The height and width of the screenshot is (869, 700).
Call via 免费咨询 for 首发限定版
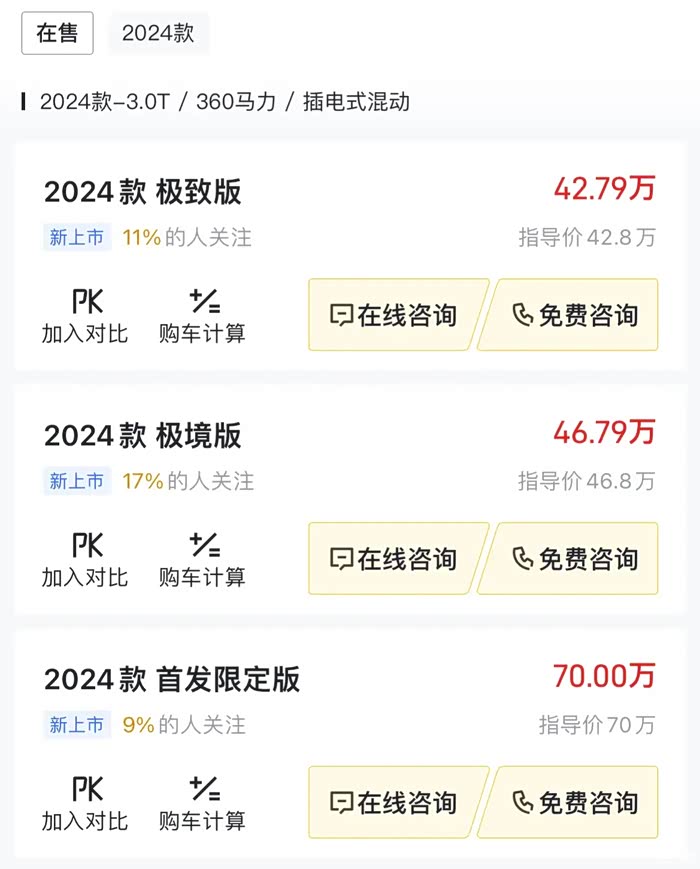click(572, 803)
